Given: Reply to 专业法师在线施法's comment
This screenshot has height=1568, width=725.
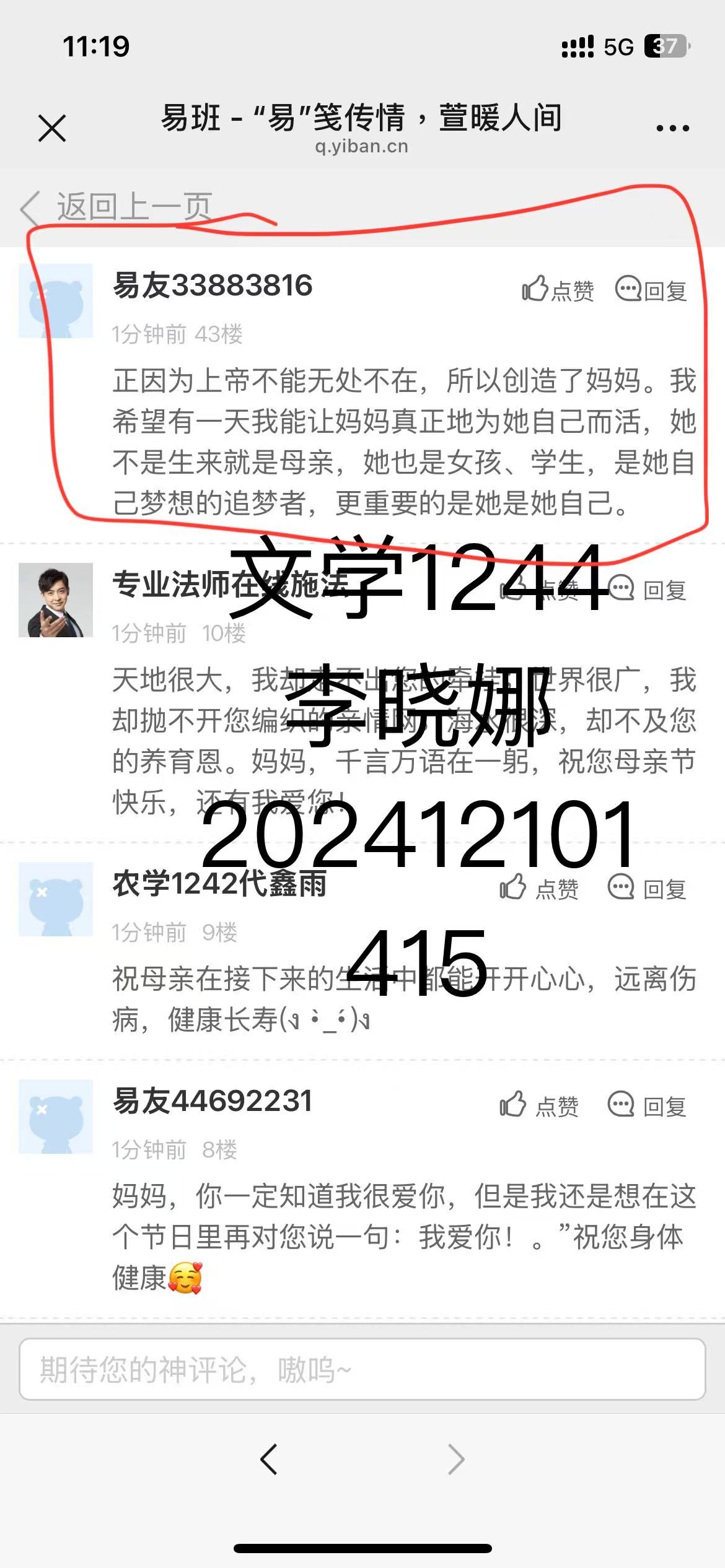Looking at the screenshot, I should pyautogui.click(x=648, y=590).
